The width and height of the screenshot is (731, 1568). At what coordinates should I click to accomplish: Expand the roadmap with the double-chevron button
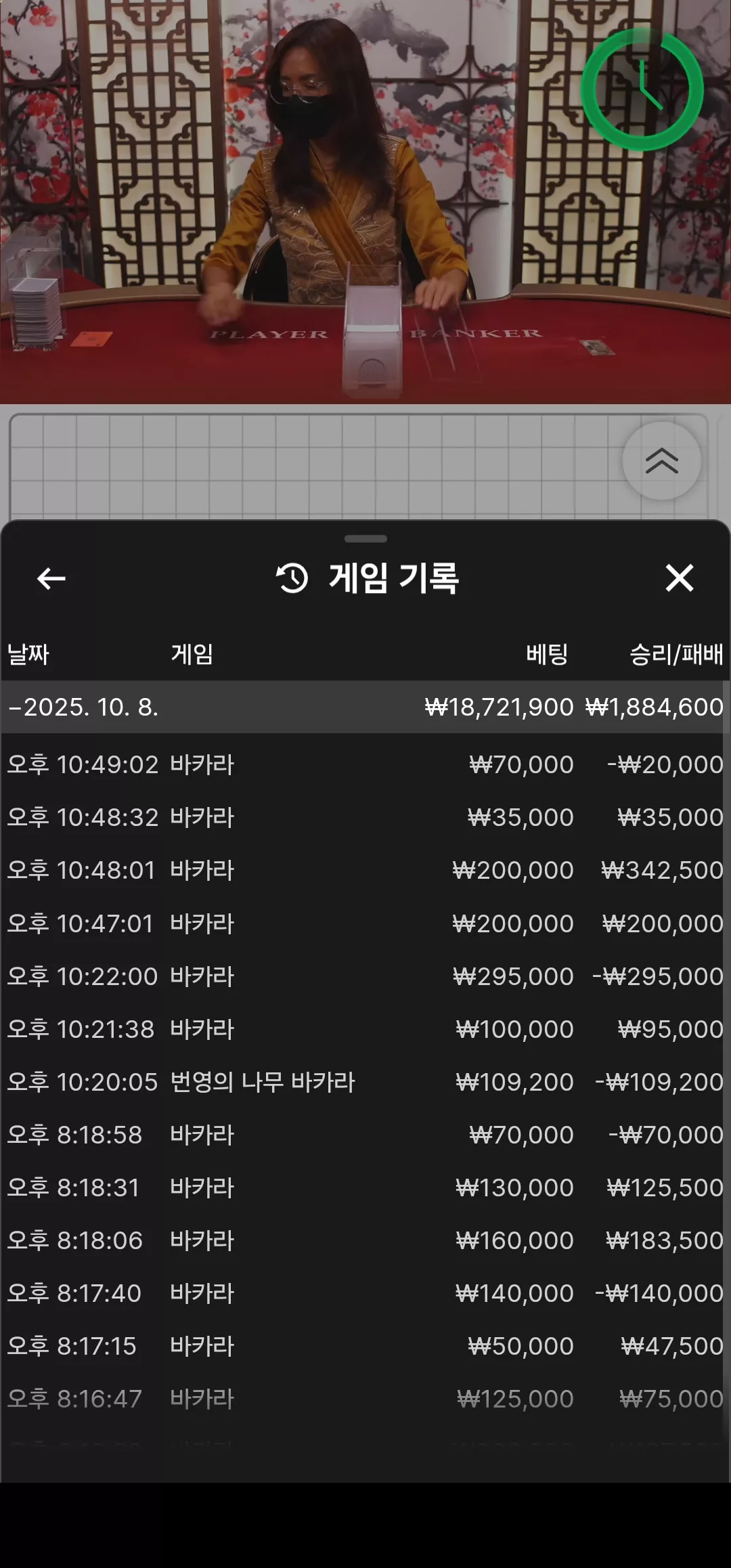(x=662, y=461)
